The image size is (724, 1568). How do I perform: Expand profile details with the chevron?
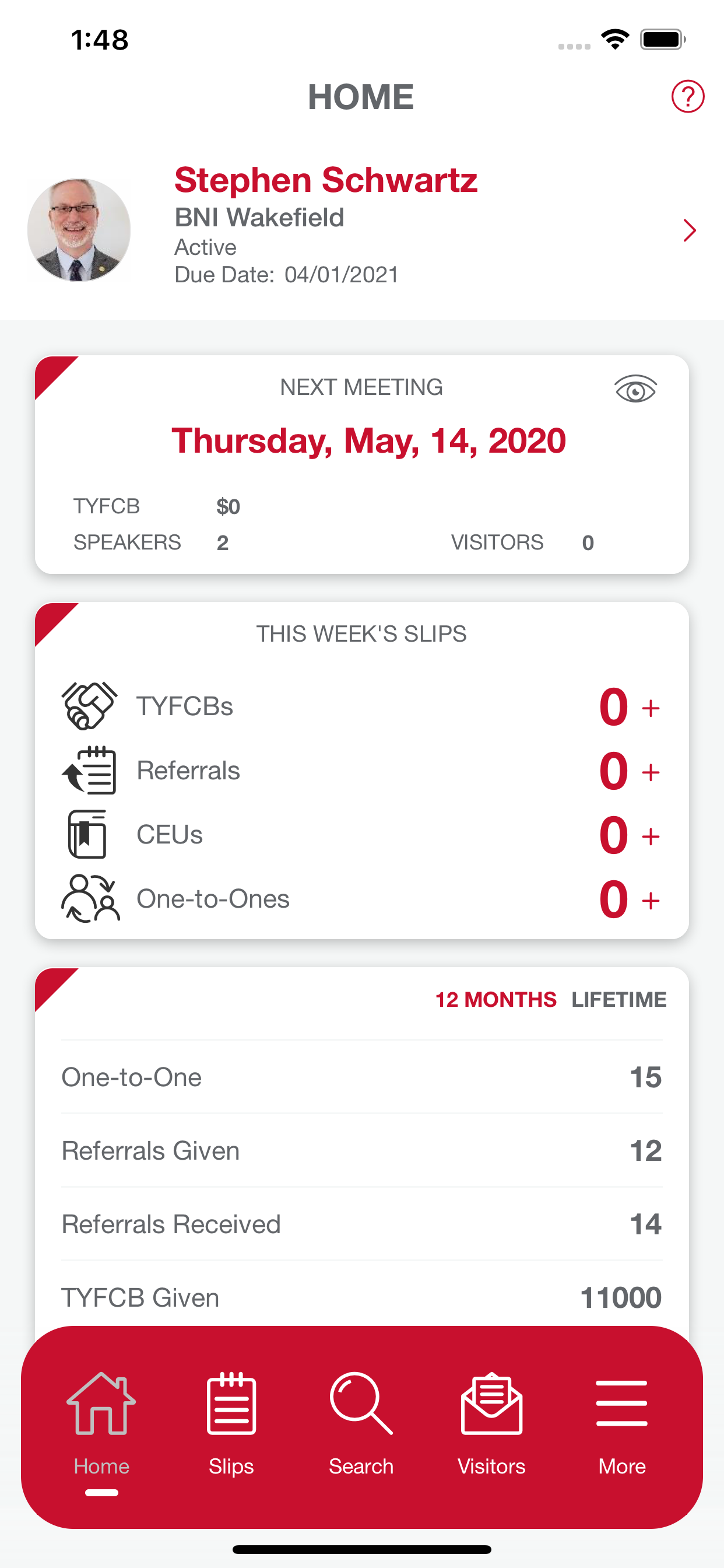[690, 230]
